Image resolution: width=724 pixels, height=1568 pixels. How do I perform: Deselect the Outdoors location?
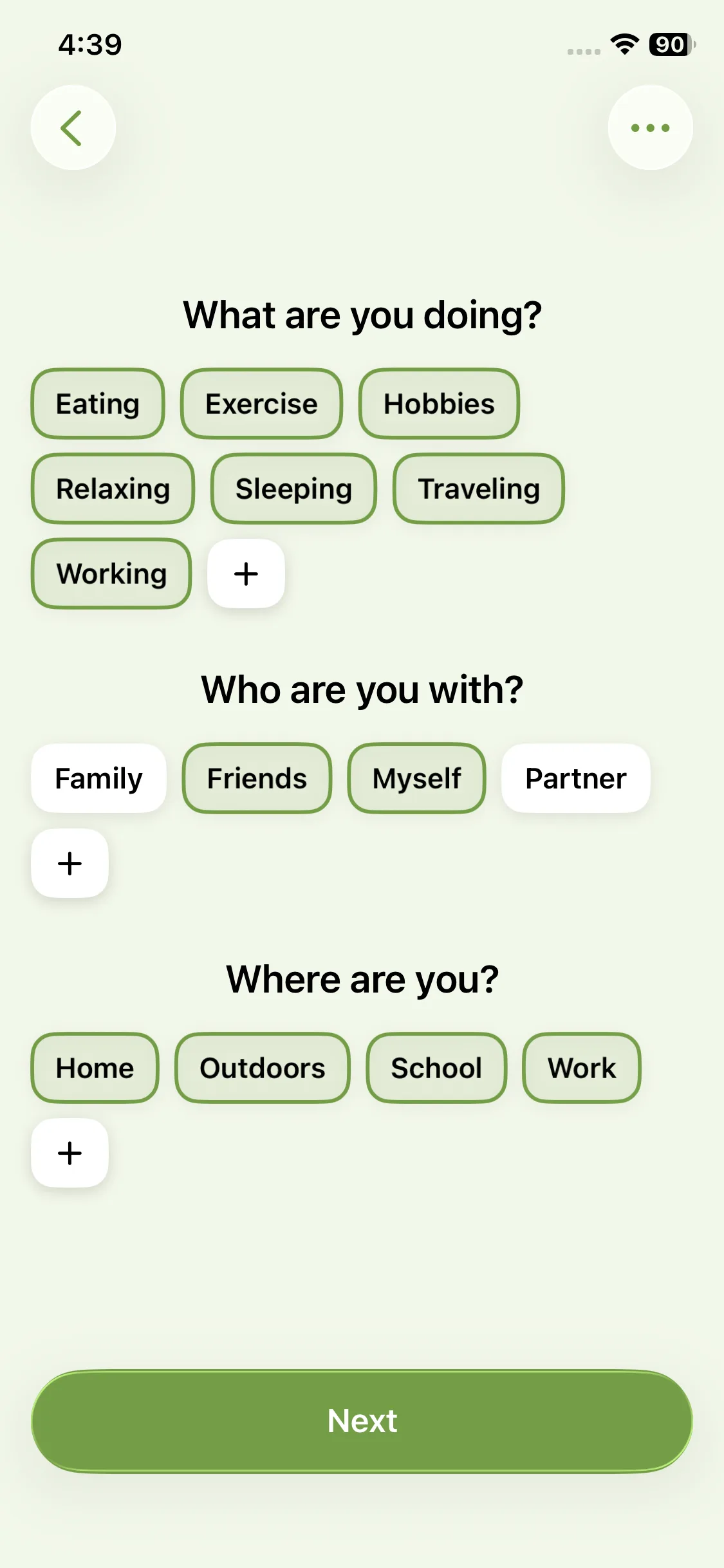262,1068
